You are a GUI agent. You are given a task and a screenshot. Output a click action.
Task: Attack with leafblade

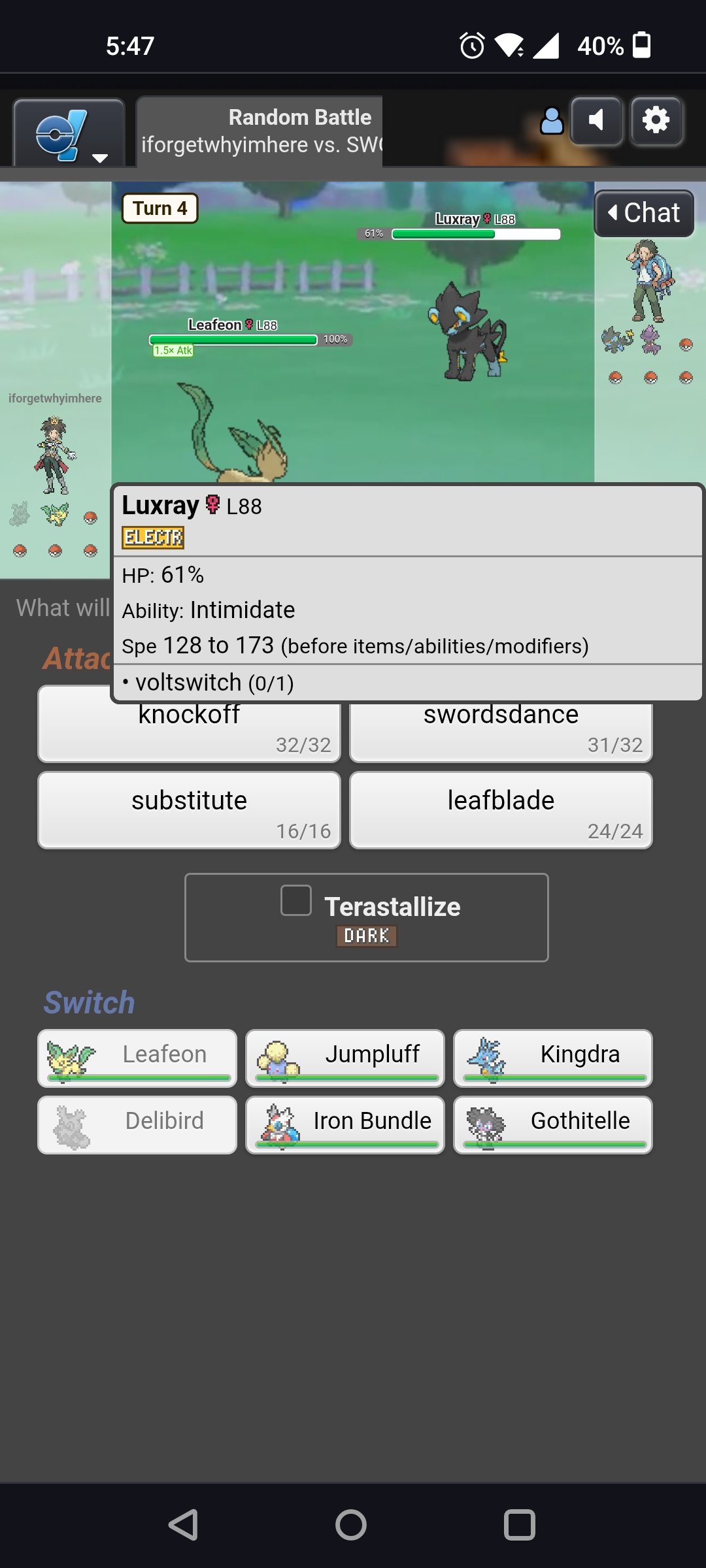[501, 810]
